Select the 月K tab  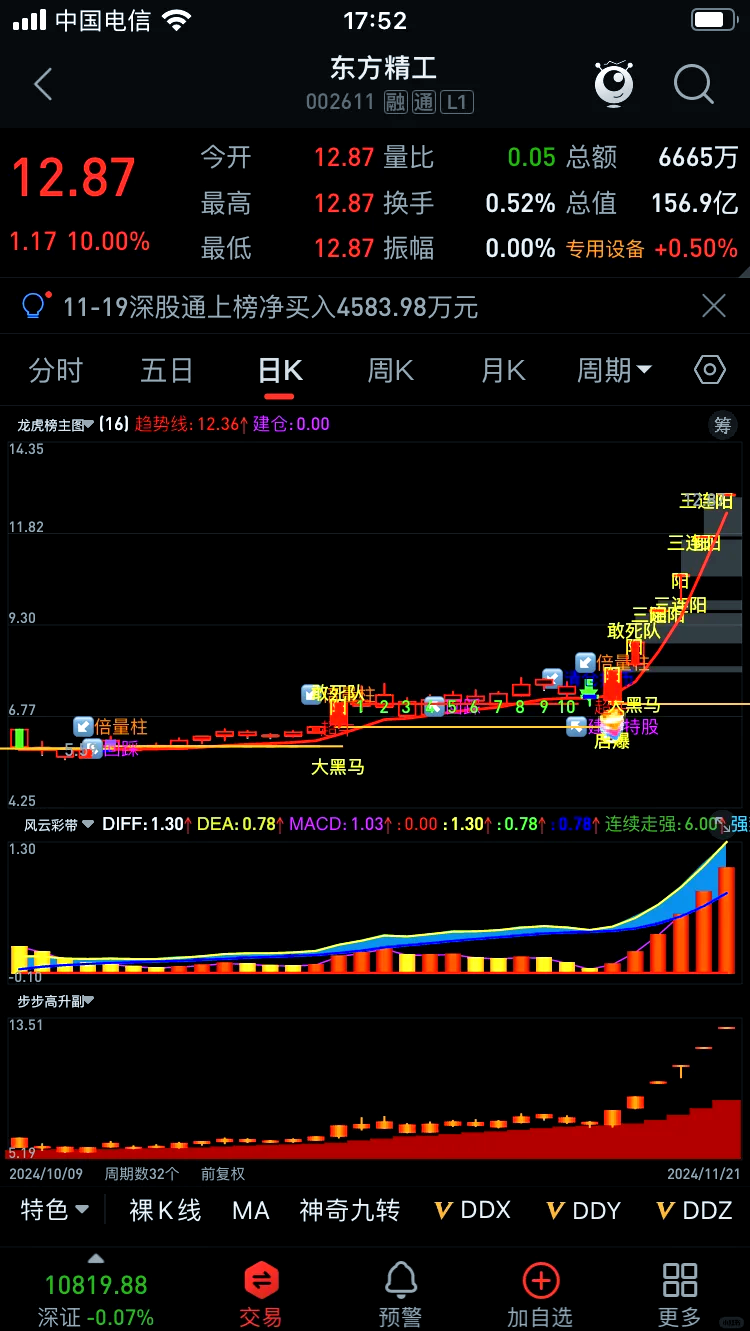(x=502, y=369)
